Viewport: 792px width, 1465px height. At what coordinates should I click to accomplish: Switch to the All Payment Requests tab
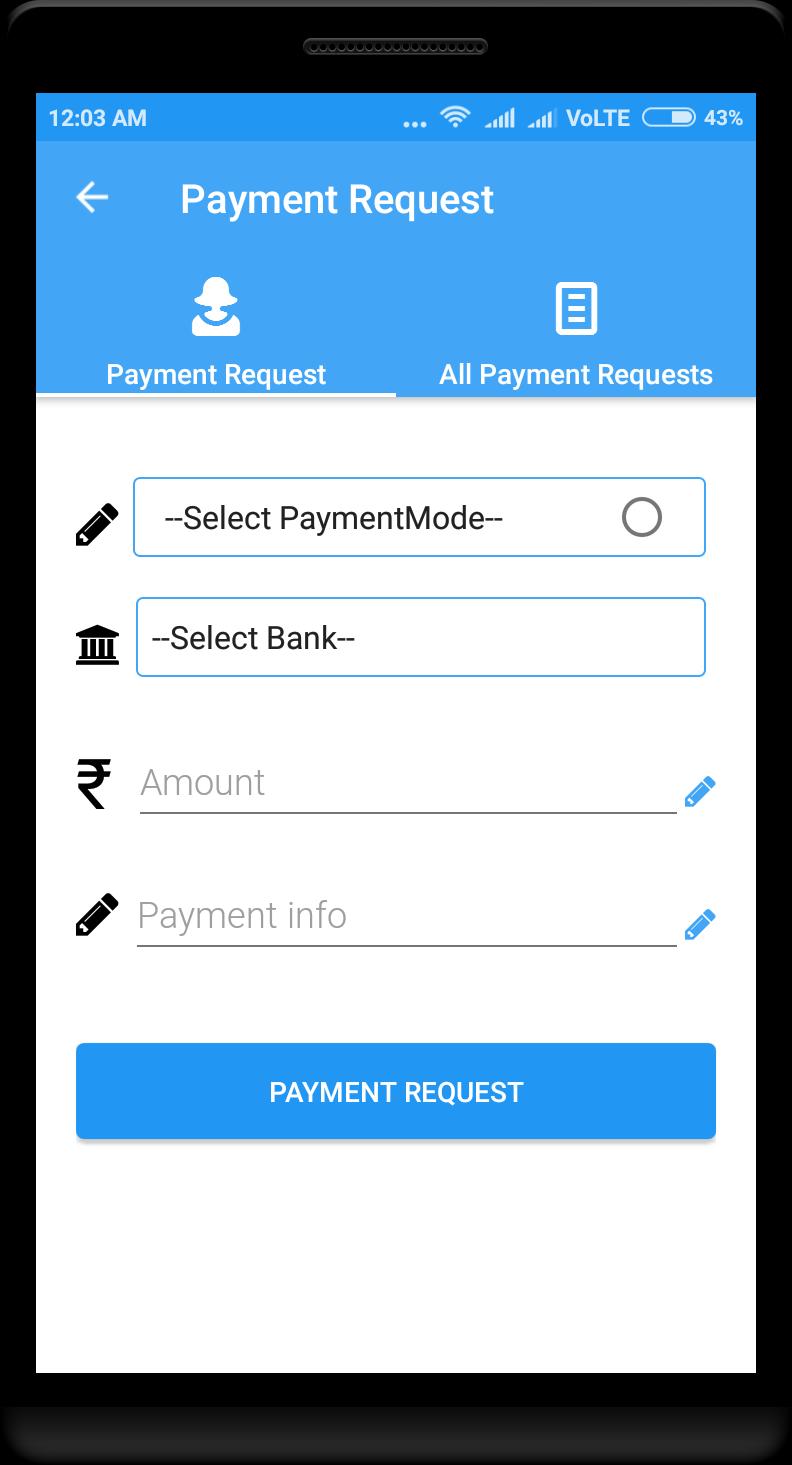pos(576,335)
